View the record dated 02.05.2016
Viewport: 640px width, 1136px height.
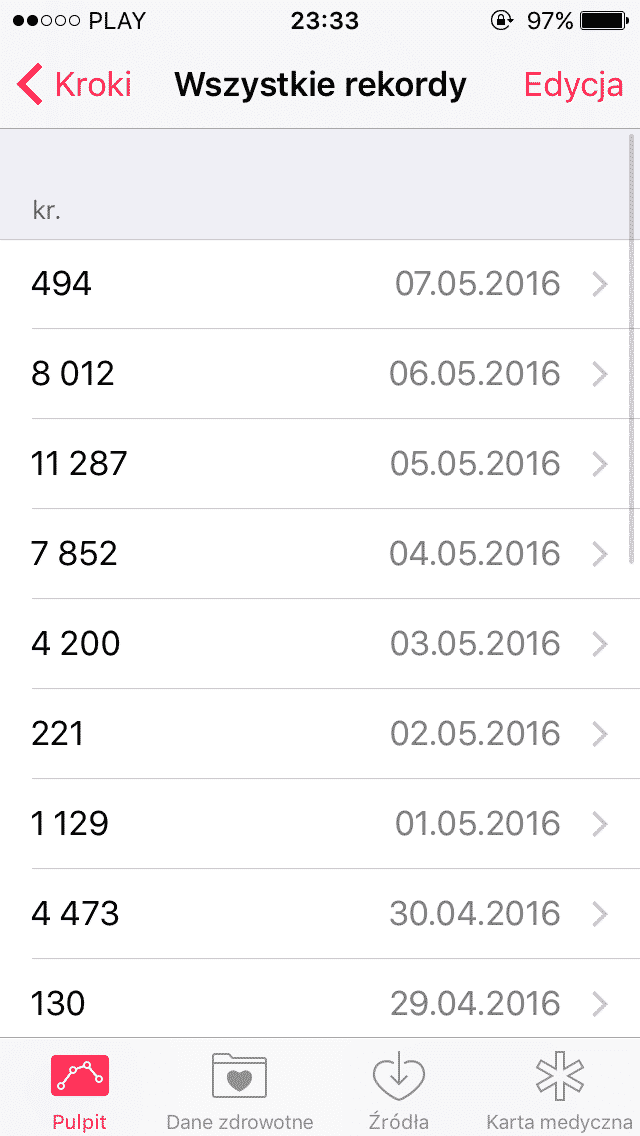tap(320, 734)
